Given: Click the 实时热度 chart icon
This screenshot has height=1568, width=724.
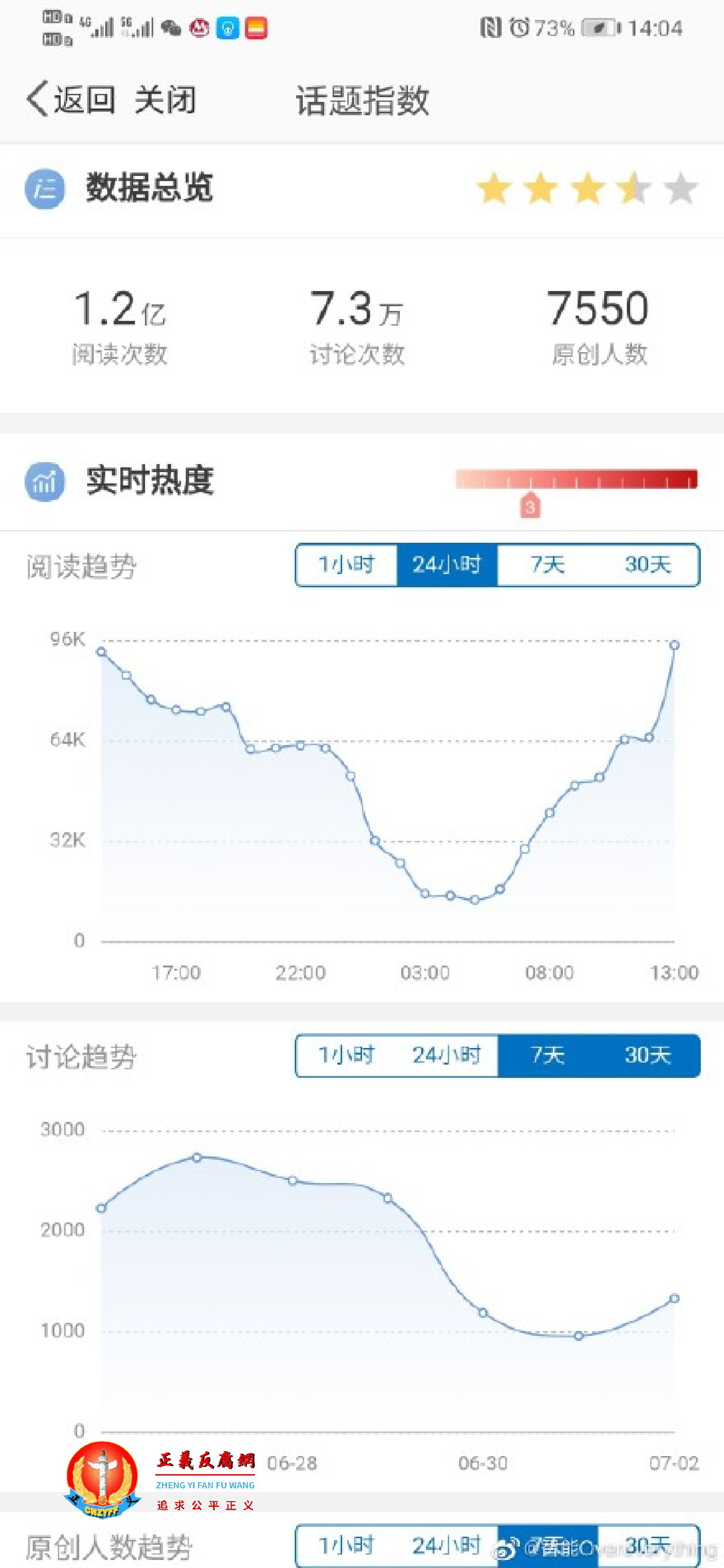Looking at the screenshot, I should (45, 482).
